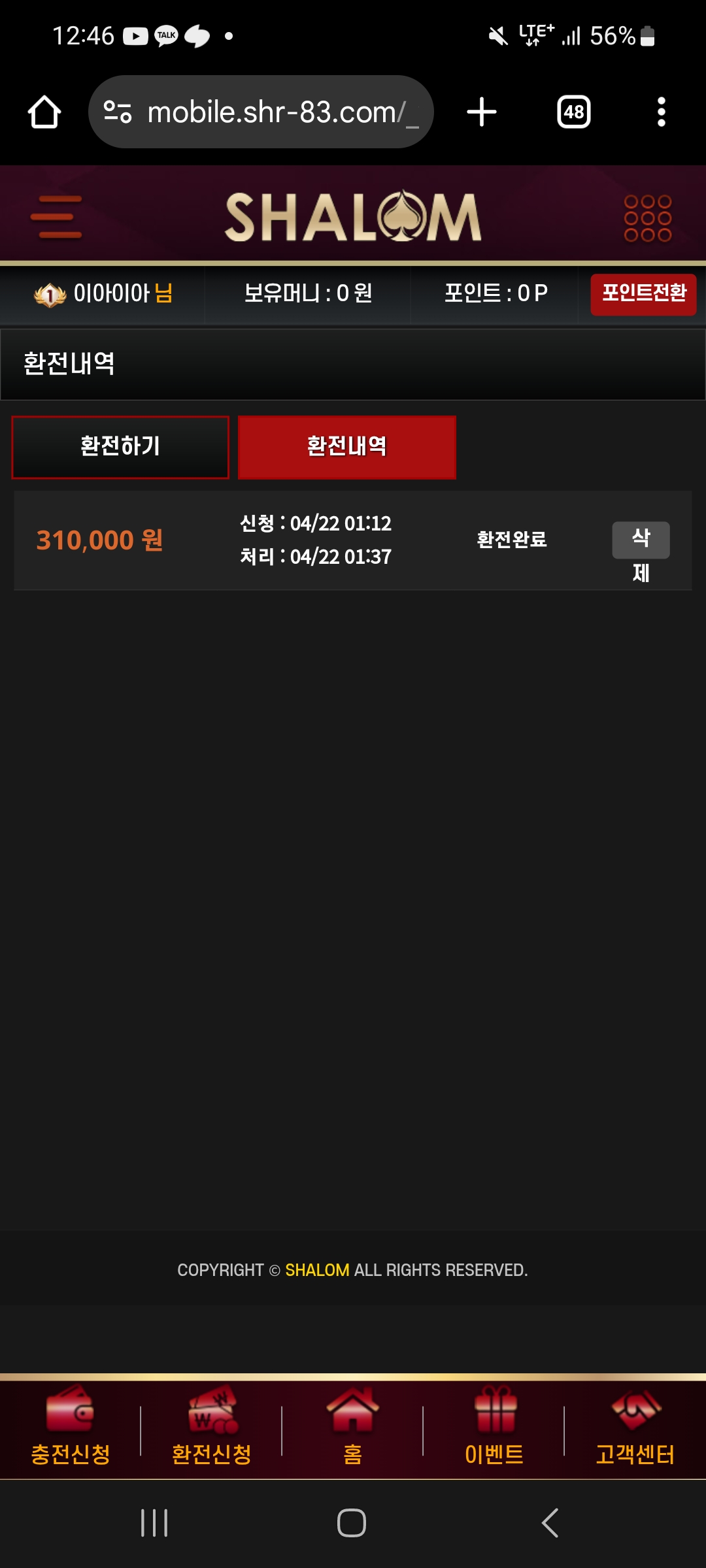Open the tab switcher showing 48
706x1568 pixels.
(x=574, y=112)
